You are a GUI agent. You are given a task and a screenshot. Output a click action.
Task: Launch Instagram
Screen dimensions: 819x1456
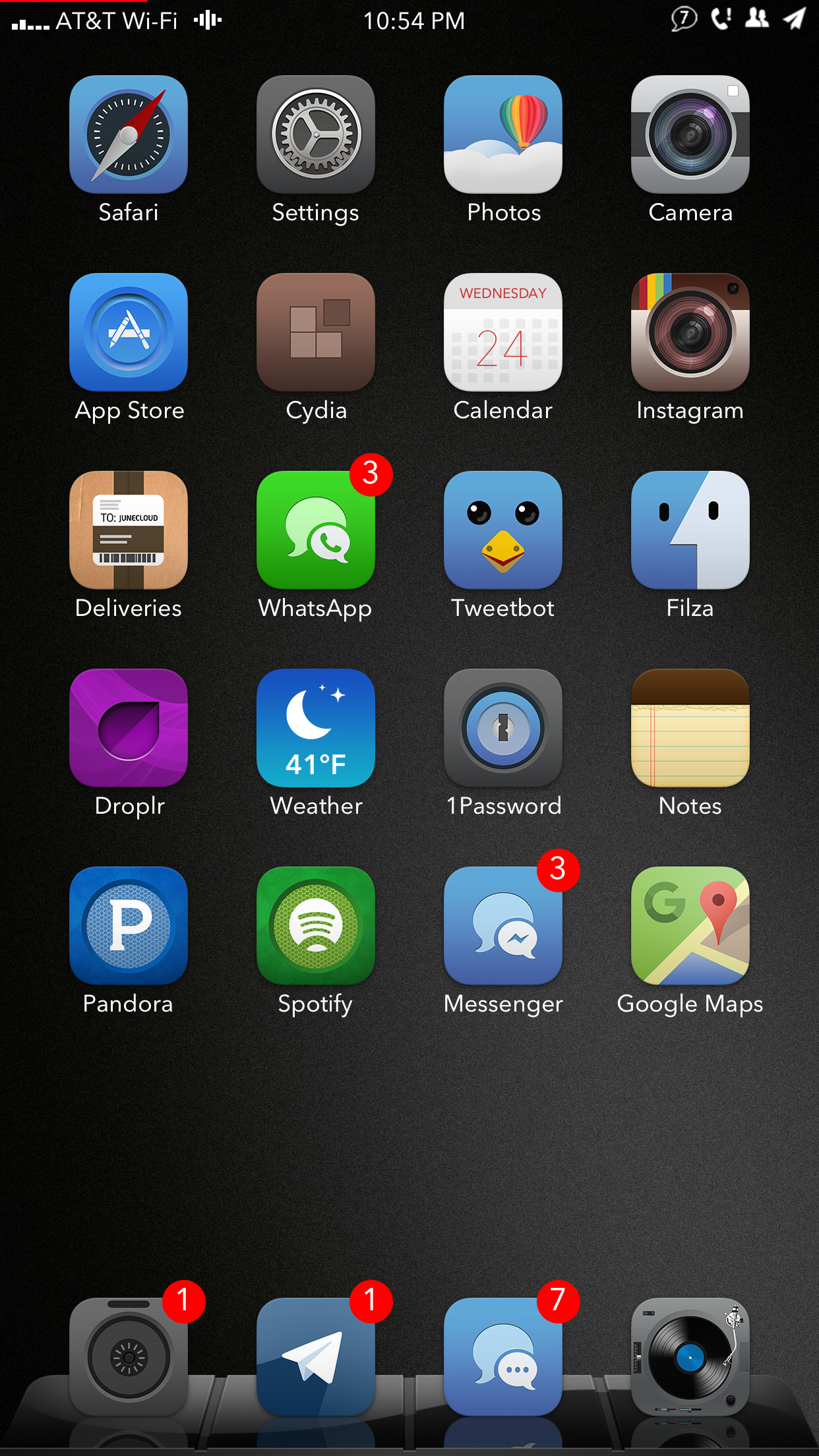[690, 332]
